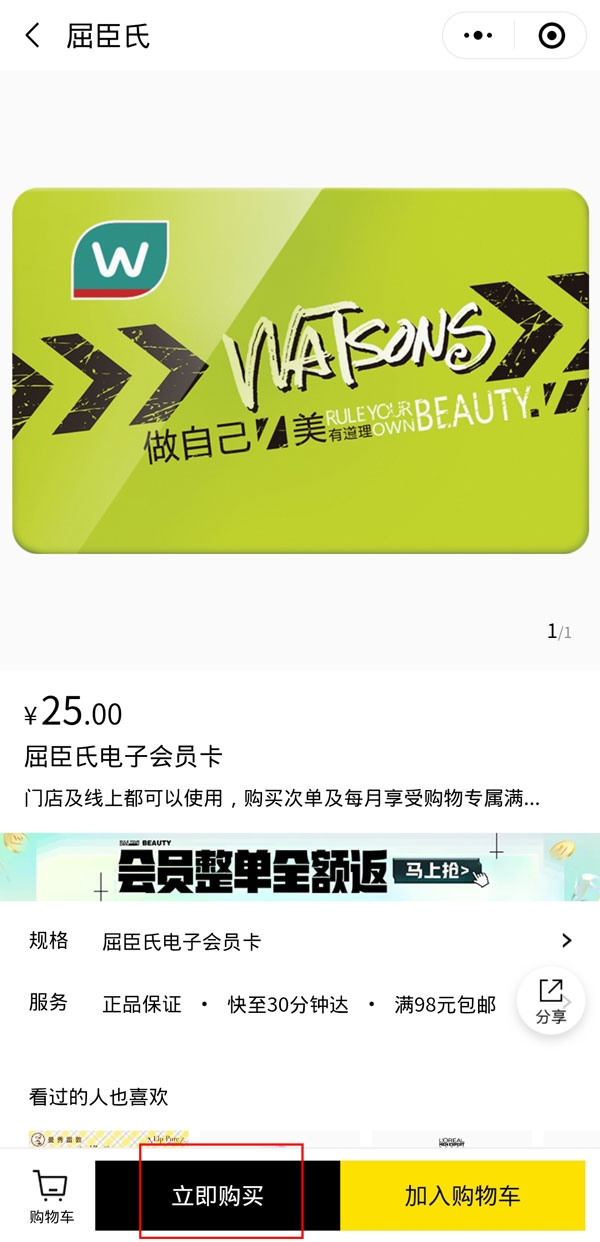Image resolution: width=600 pixels, height=1242 pixels.
Task: Open the Watsons member card product image
Action: click(300, 370)
